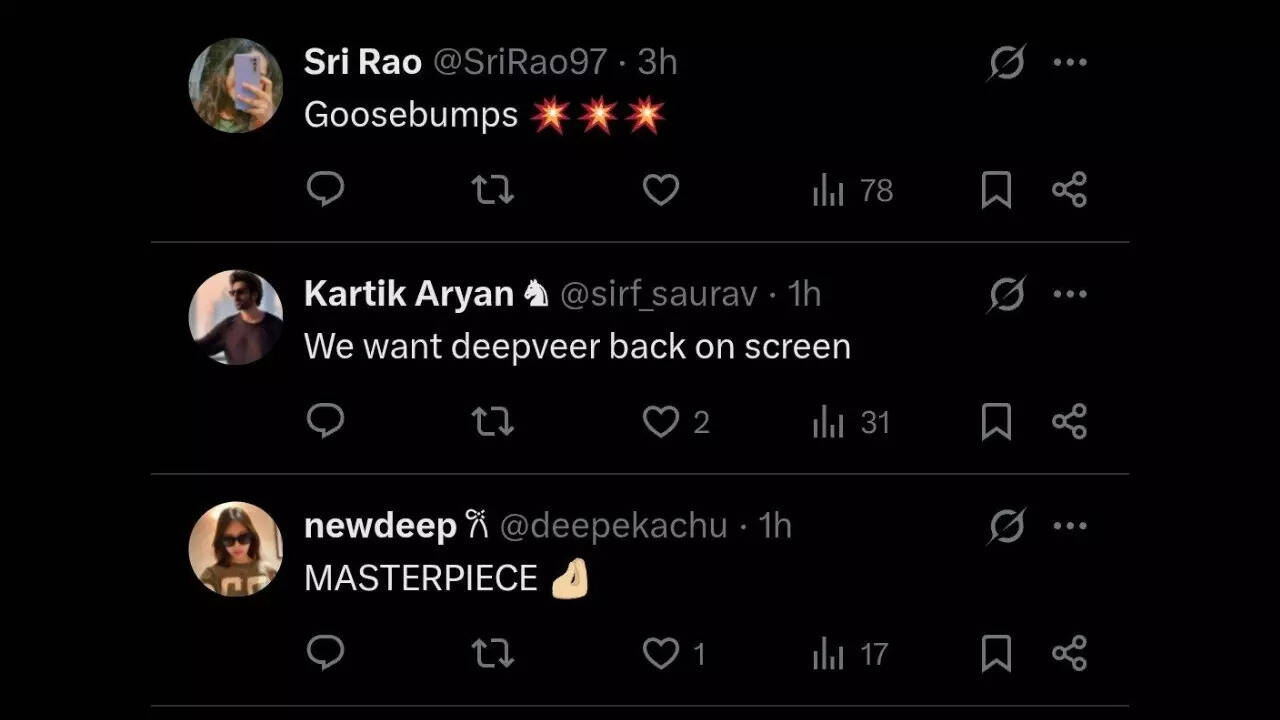1280x720 pixels.
Task: Like the 'We want deepveer back' tweet
Action: point(660,421)
